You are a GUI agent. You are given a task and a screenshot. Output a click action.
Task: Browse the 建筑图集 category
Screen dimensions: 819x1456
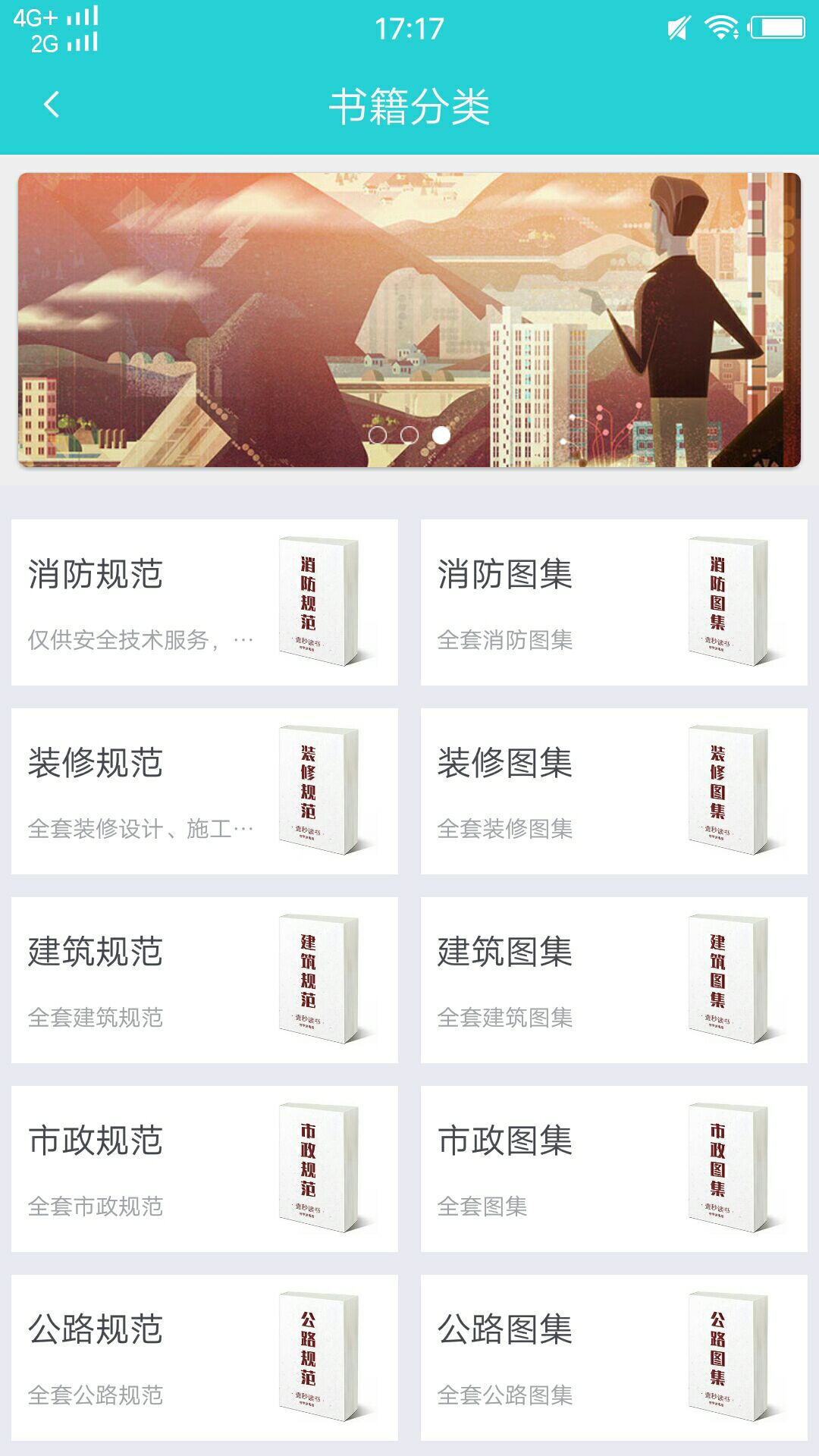click(x=613, y=980)
